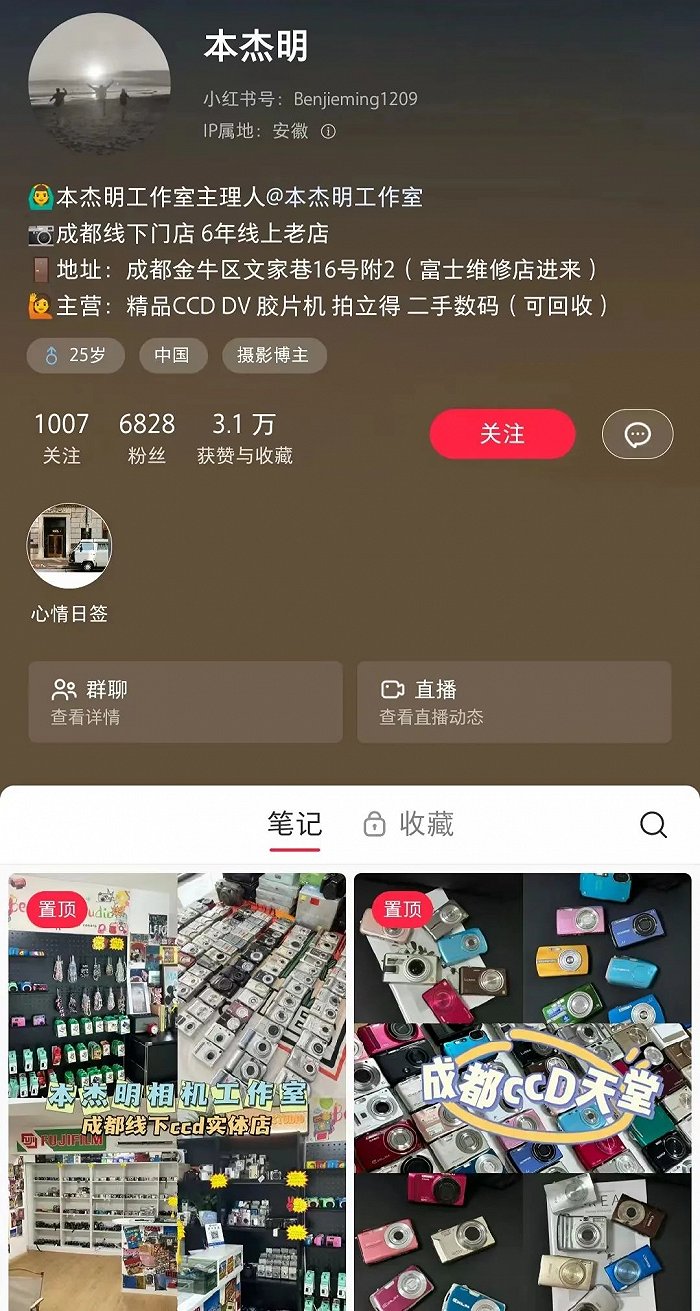Tap the IP属地 info icon
The image size is (700, 1311).
point(328,131)
